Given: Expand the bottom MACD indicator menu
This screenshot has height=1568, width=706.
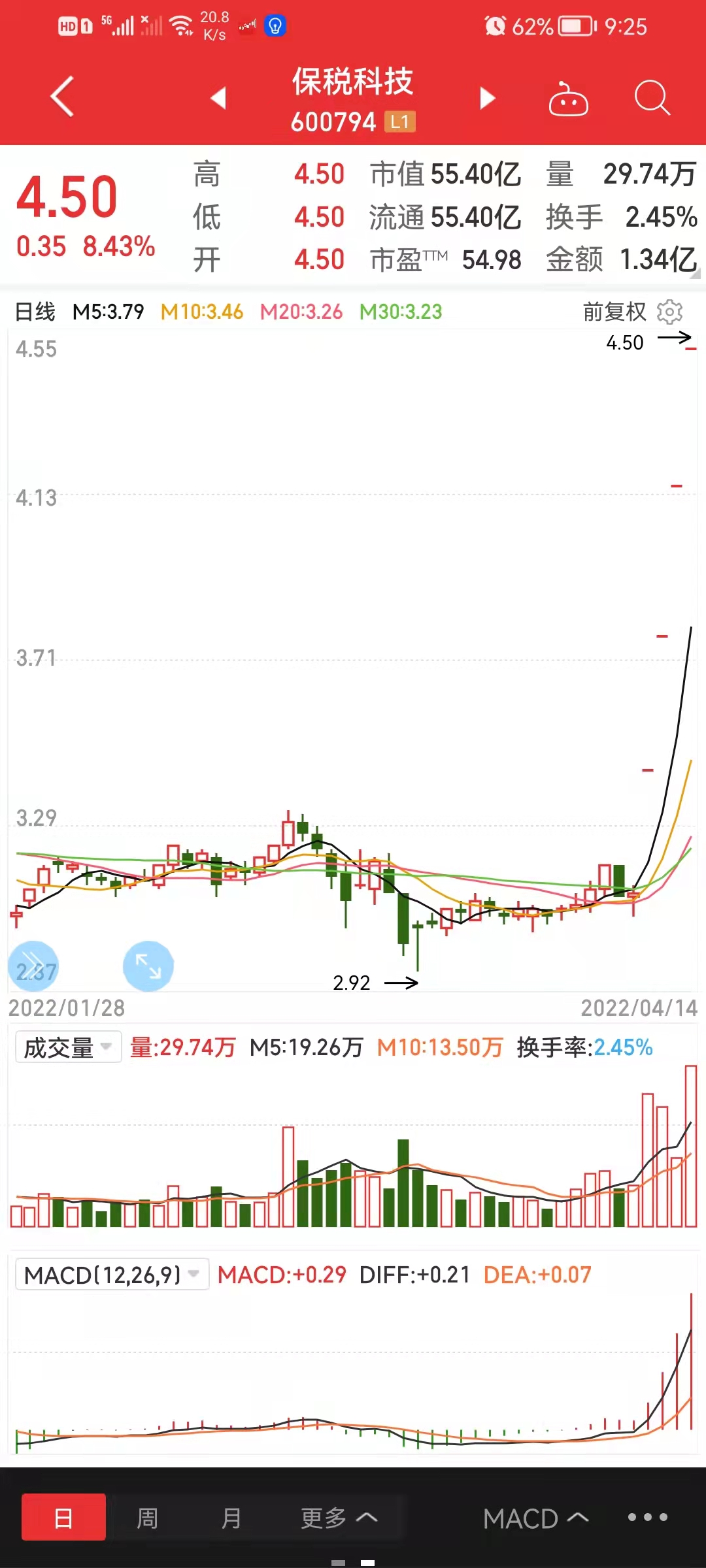Looking at the screenshot, I should point(535,1518).
